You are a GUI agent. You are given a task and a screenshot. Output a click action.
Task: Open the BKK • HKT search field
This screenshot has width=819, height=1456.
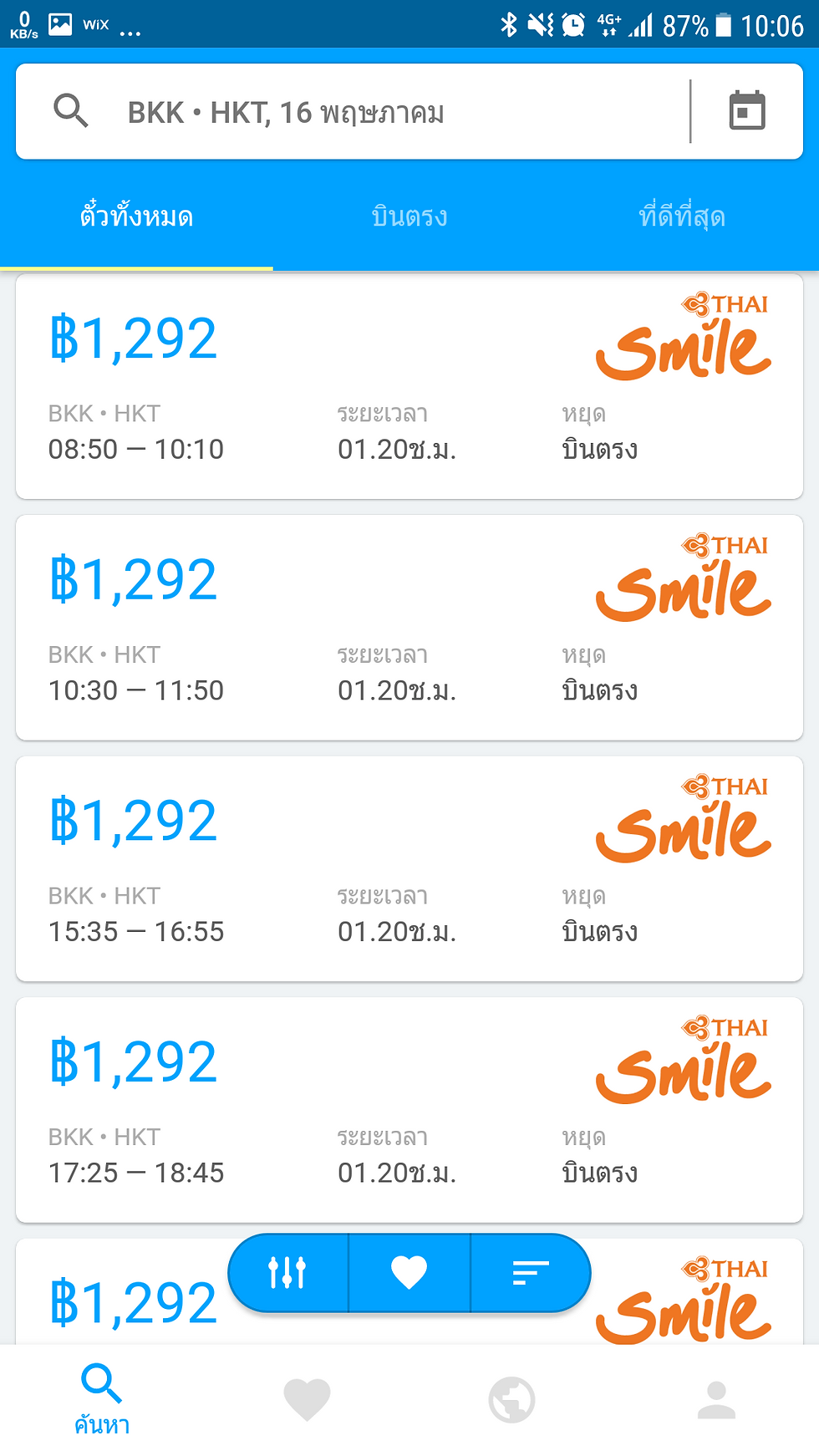[x=351, y=112]
